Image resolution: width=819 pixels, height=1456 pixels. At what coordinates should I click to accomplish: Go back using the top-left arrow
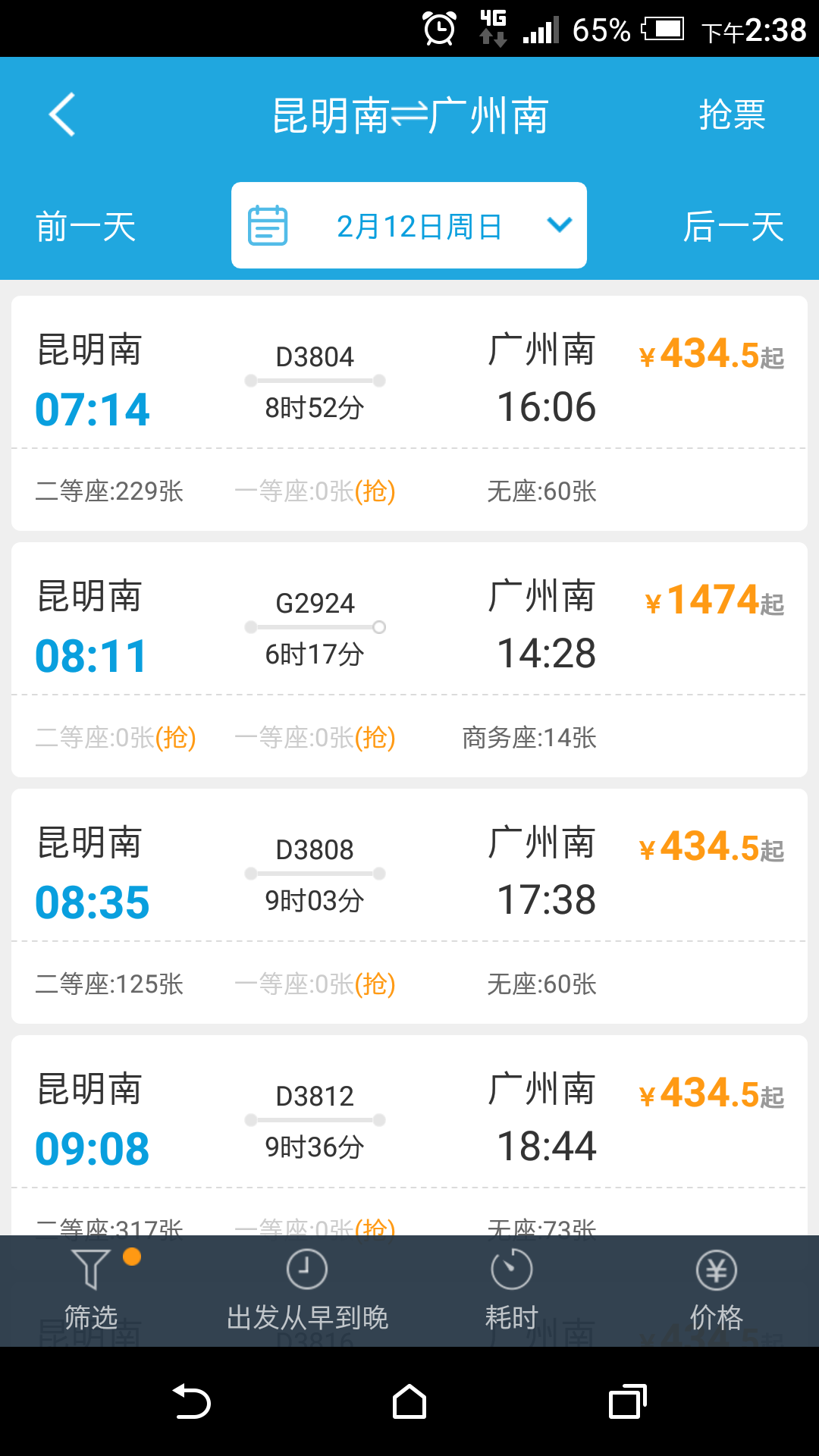point(62,115)
